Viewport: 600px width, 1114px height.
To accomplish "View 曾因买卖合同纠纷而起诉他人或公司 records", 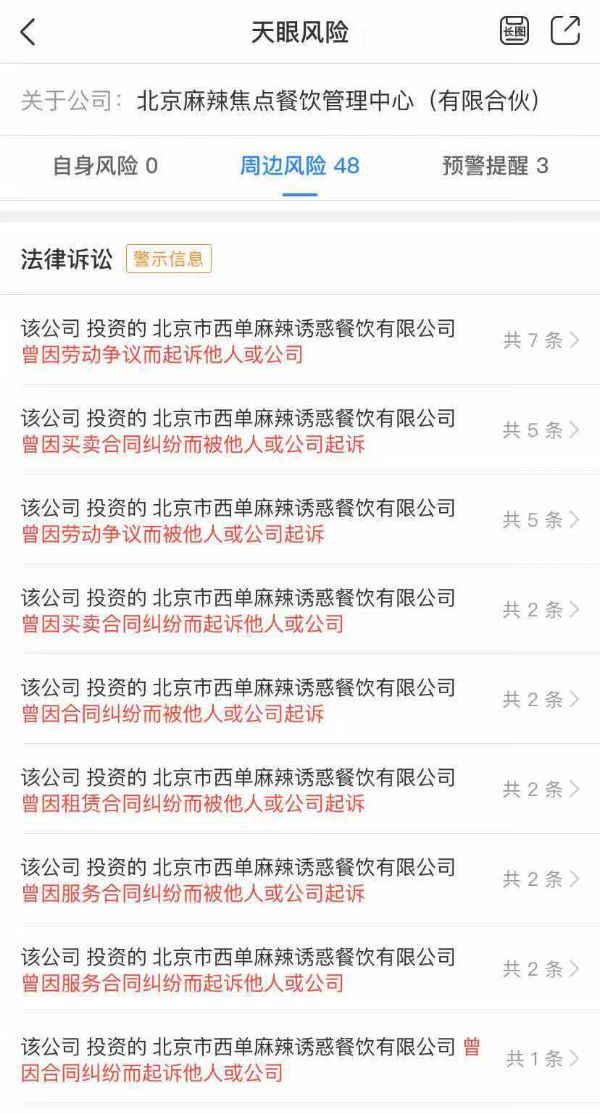I will pyautogui.click(x=300, y=611).
